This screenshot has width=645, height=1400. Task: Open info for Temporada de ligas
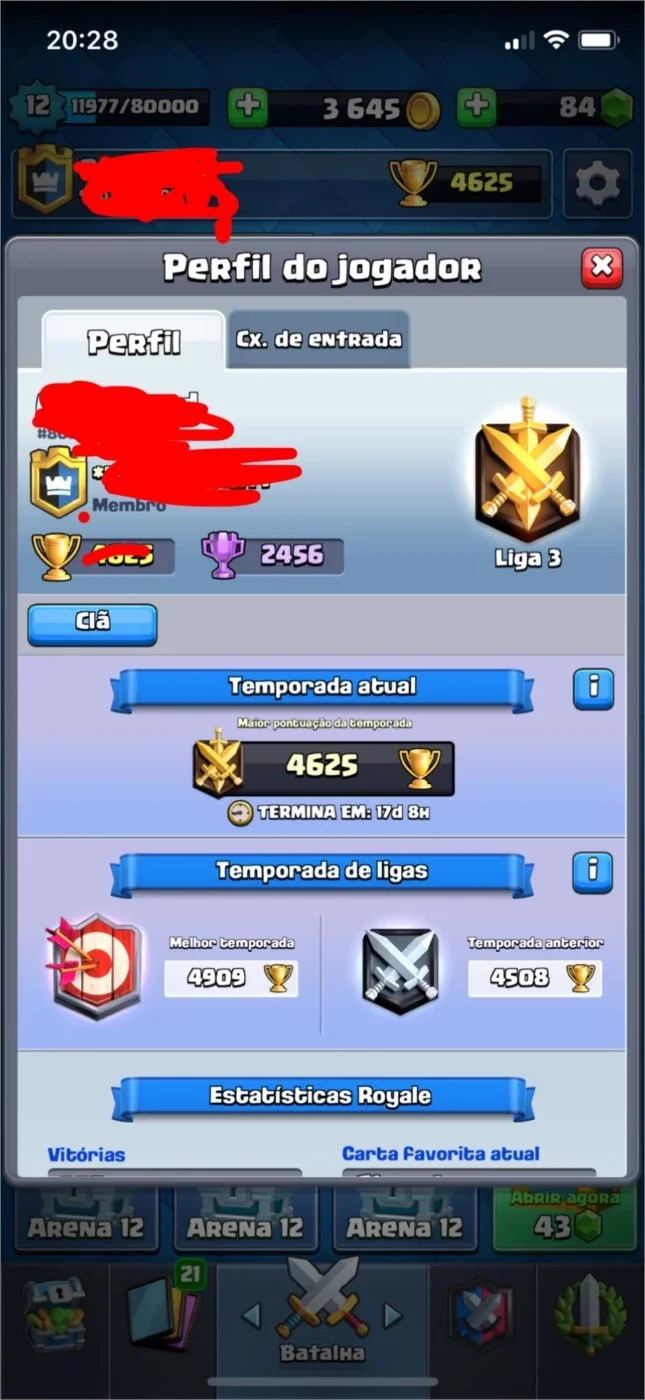tap(593, 872)
